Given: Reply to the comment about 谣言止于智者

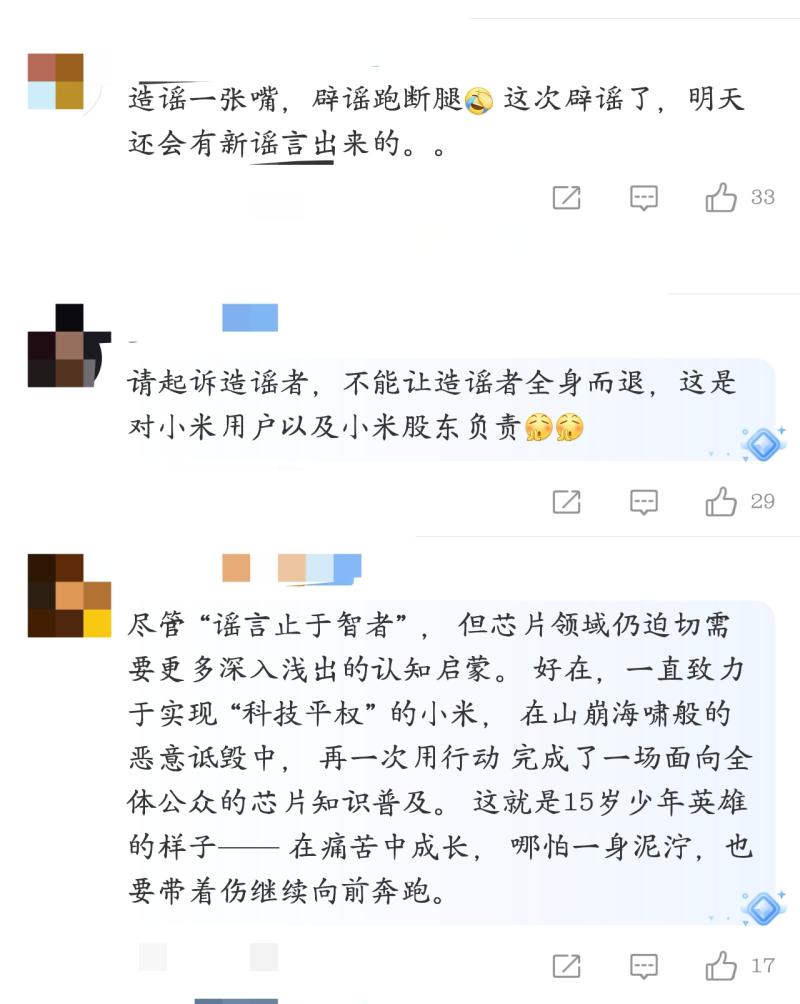Looking at the screenshot, I should [644, 966].
